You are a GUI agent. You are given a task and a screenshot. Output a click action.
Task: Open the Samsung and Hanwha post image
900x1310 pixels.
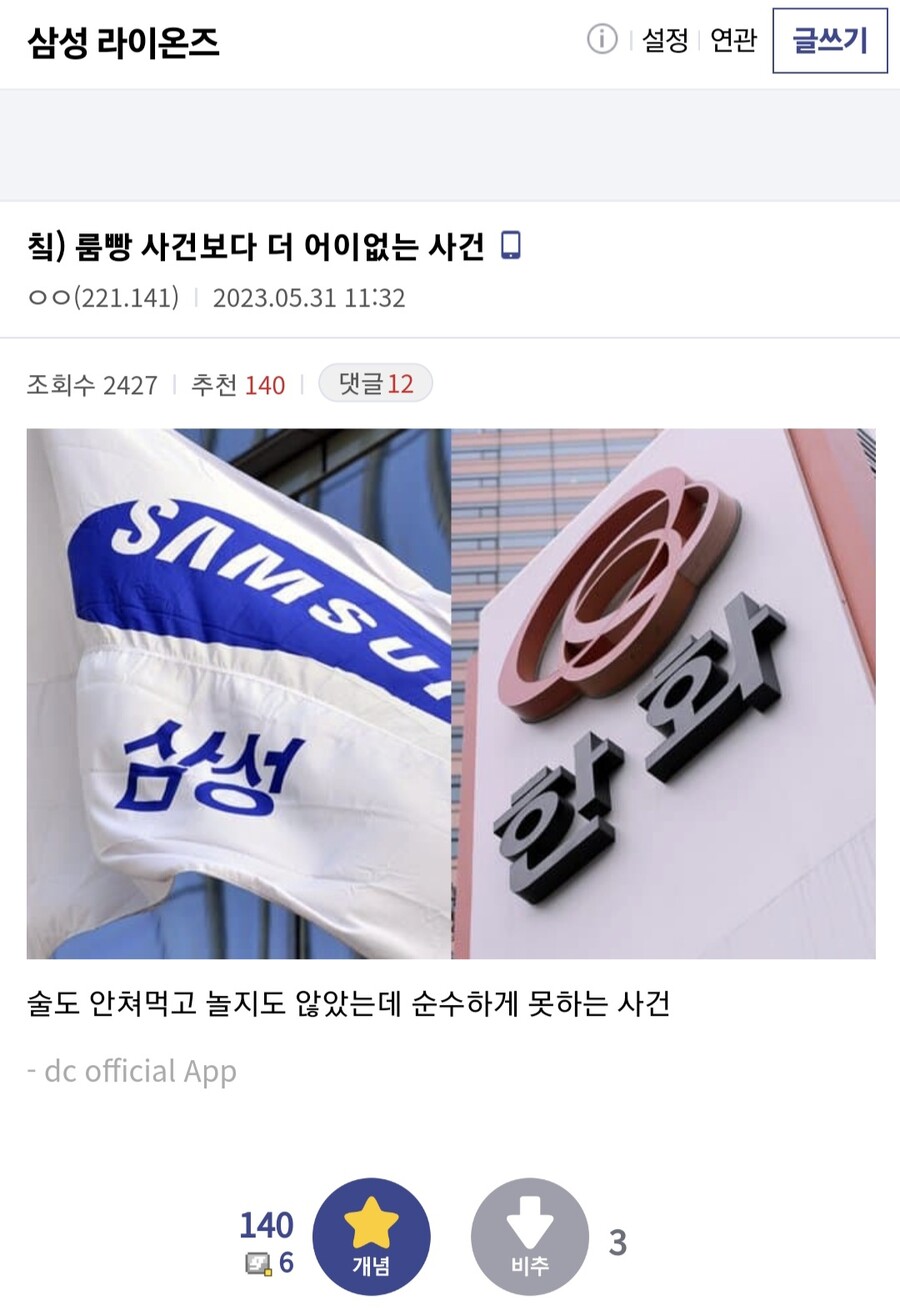click(451, 693)
